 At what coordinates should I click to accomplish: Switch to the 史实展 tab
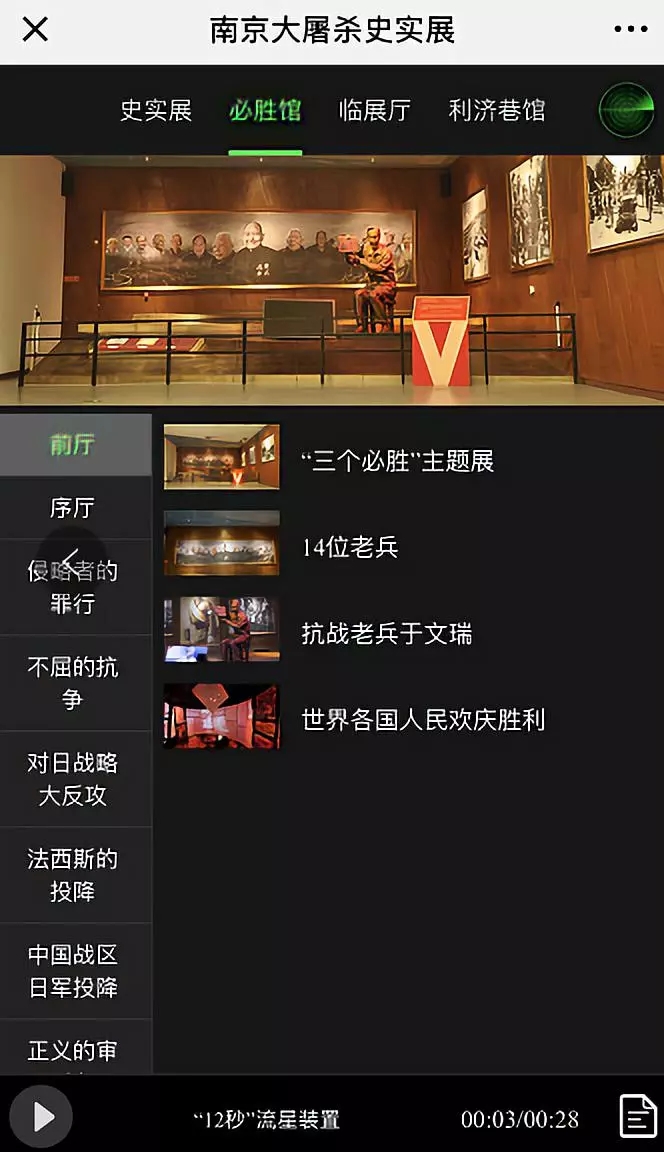[x=156, y=110]
